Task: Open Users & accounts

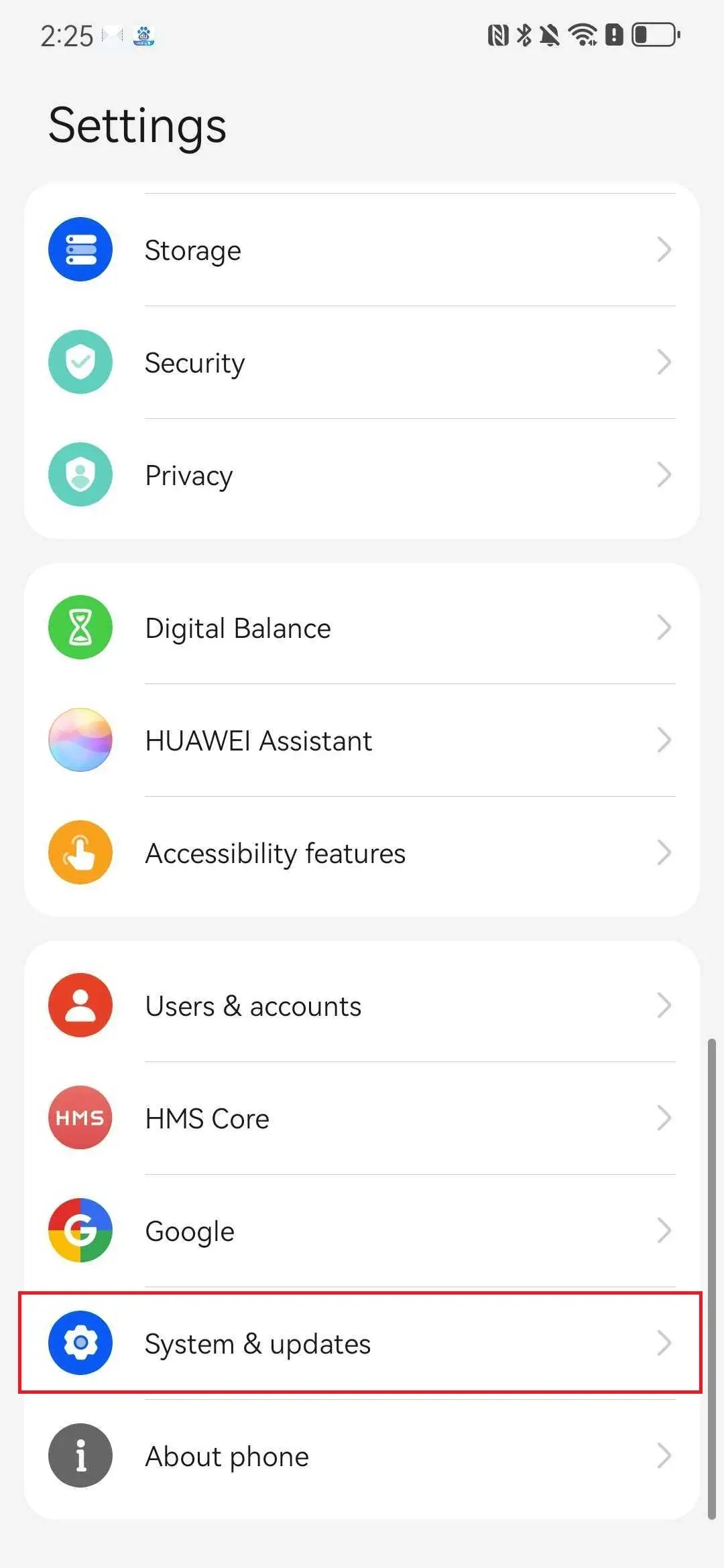Action: 362,1004
